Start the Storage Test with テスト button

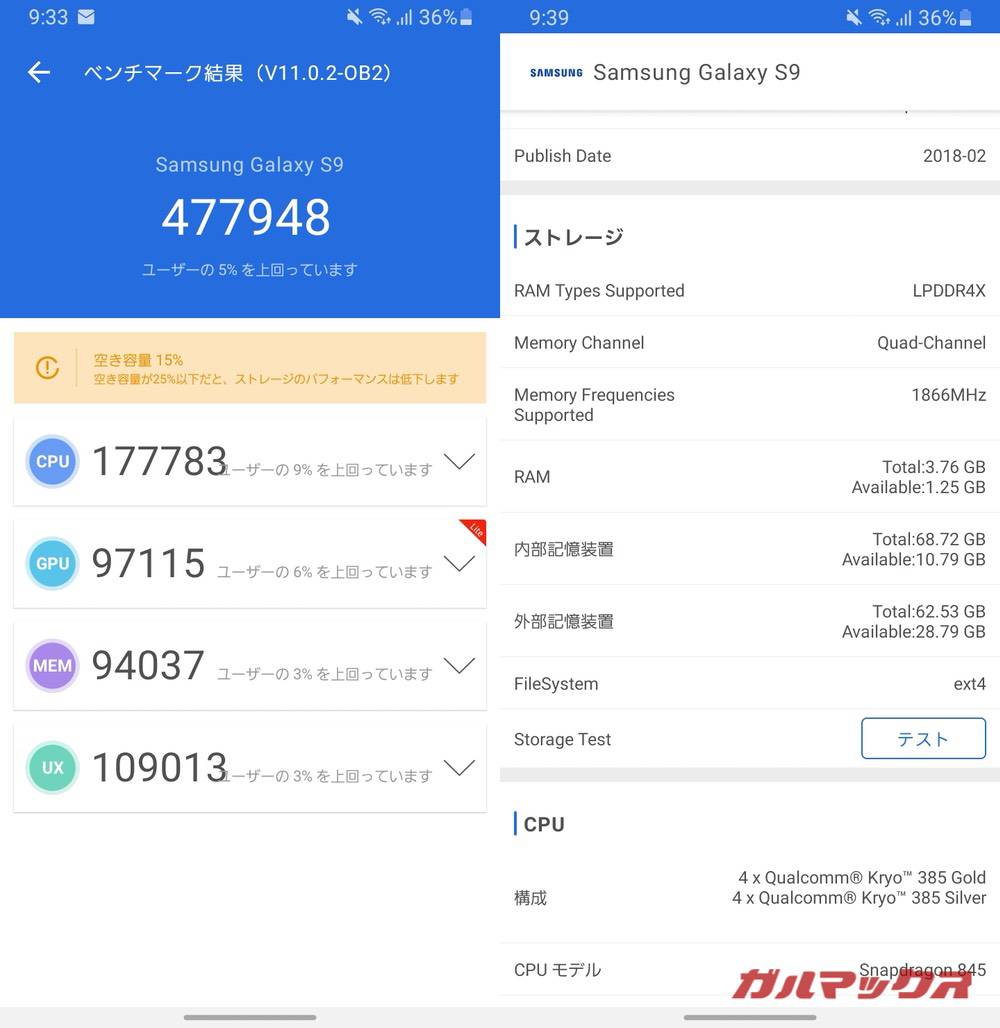click(x=923, y=739)
